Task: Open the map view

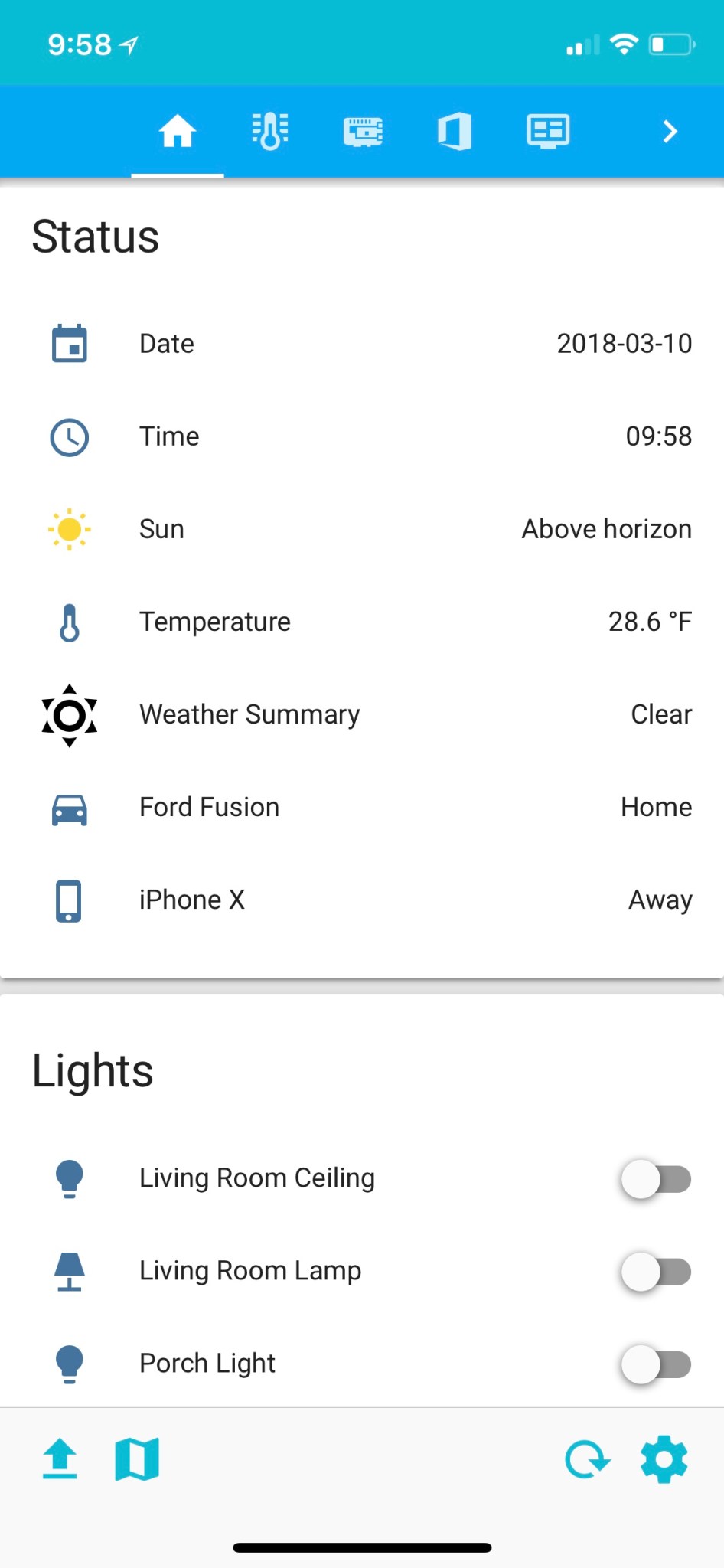Action: [137, 1459]
